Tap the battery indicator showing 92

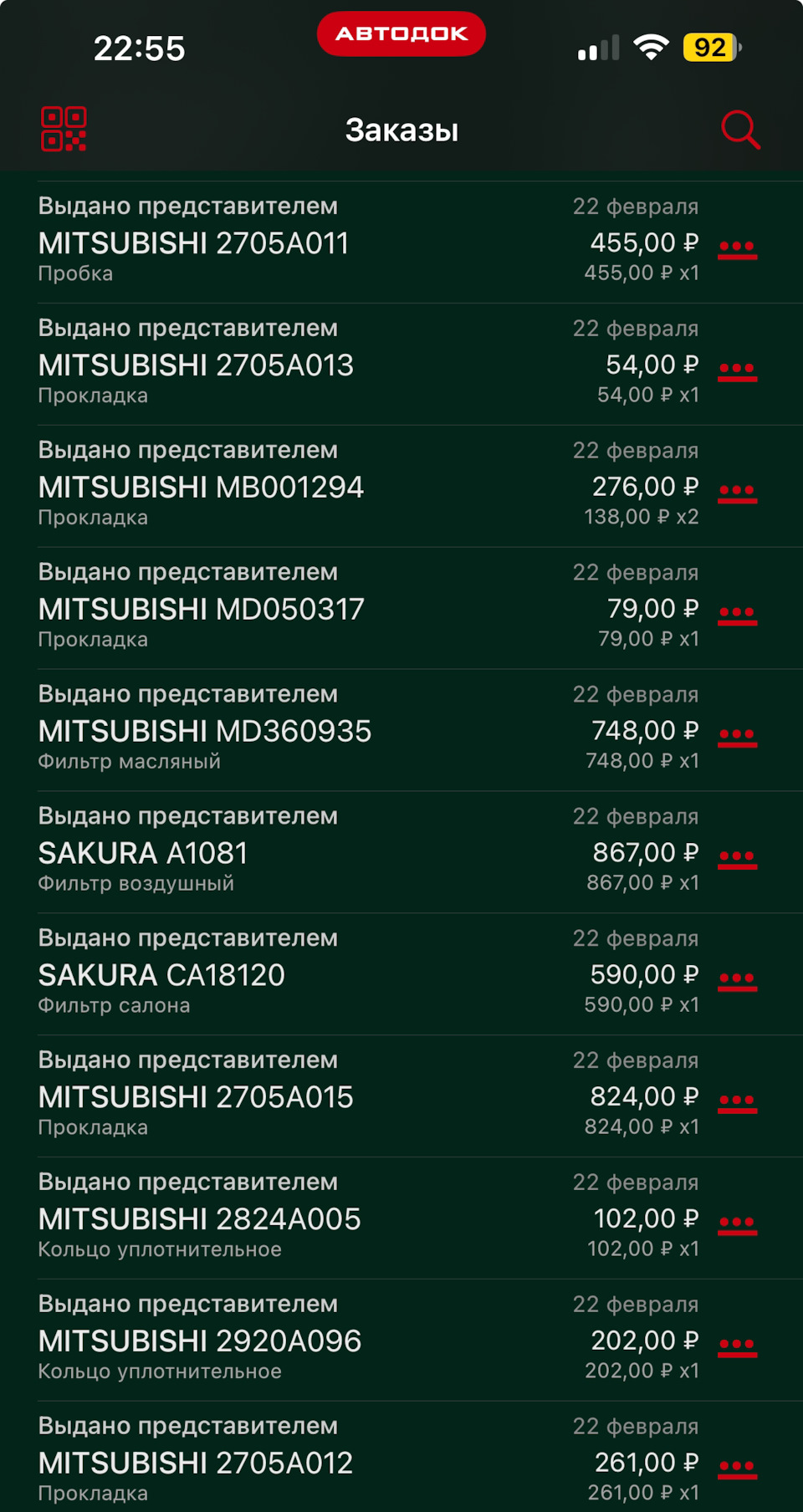708,49
